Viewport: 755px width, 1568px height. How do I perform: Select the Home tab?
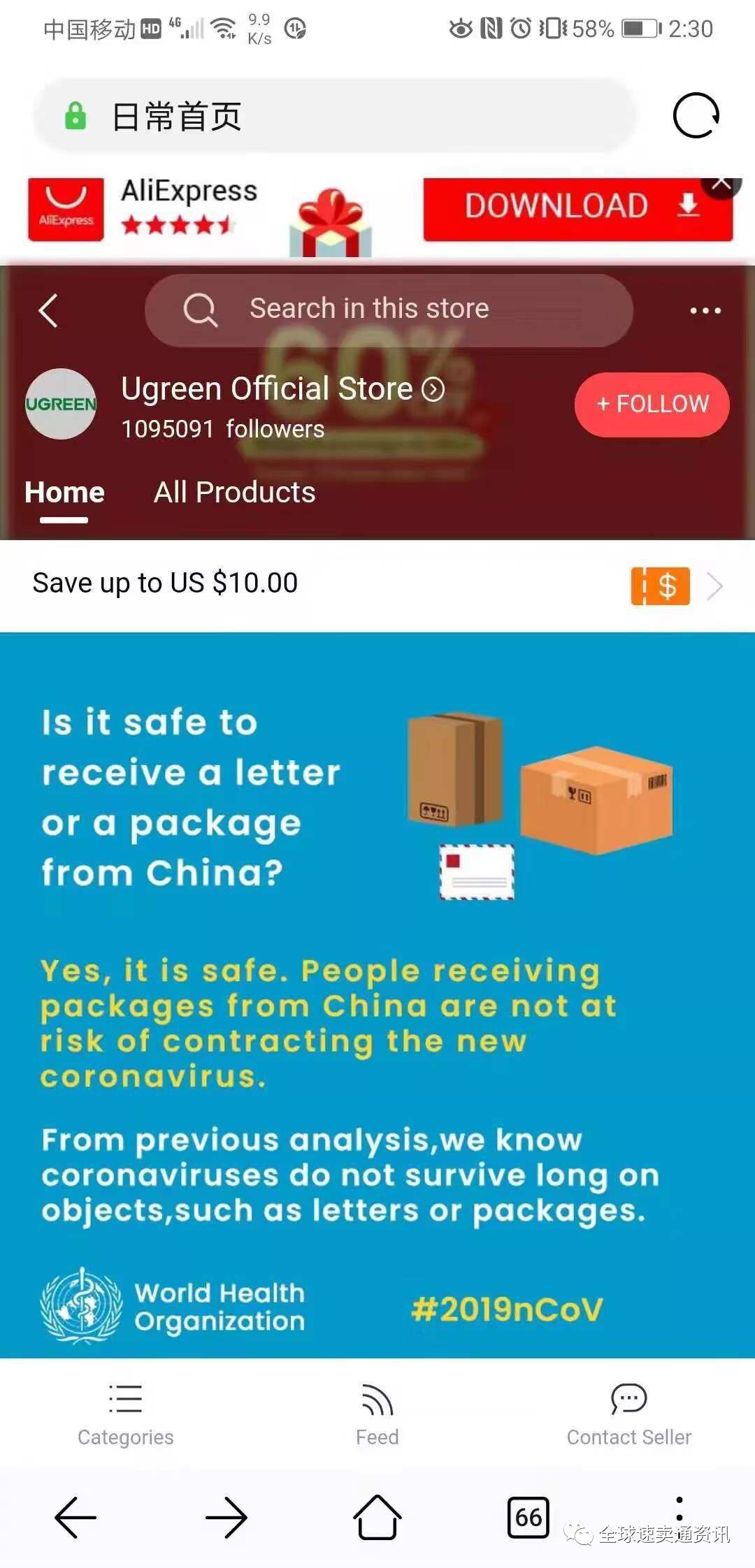point(64,493)
